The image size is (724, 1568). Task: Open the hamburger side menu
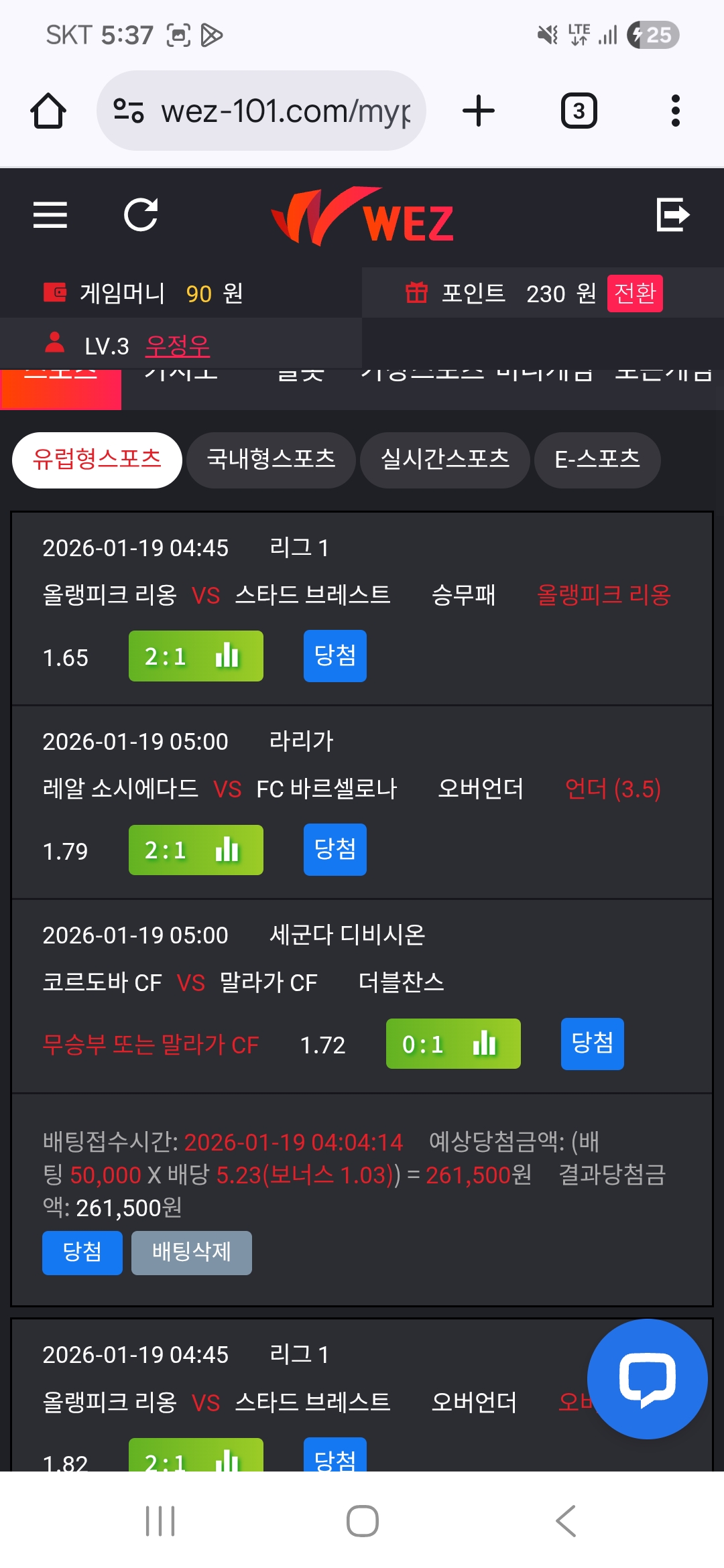[x=50, y=215]
